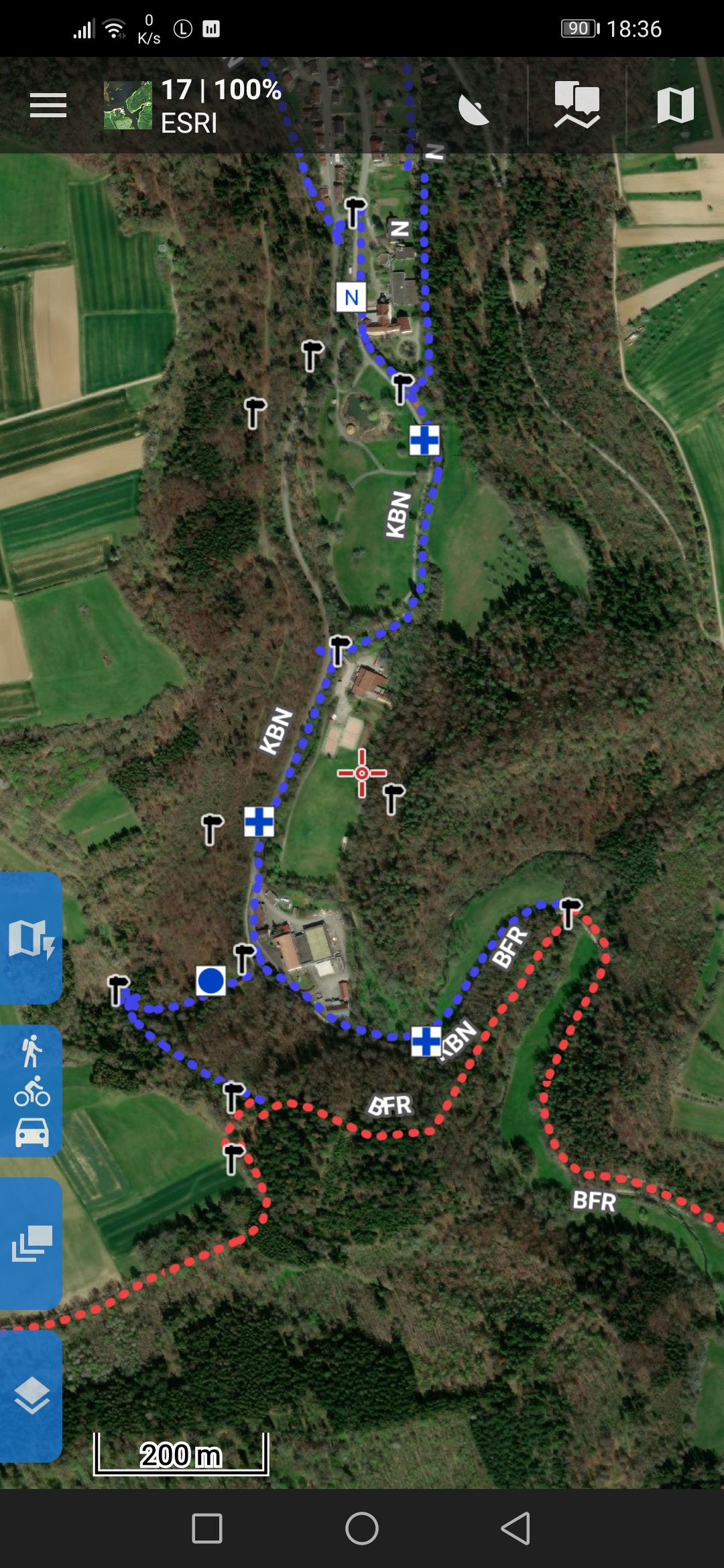Open the folded map icon in toolbar
The width and height of the screenshot is (724, 1568).
pos(675,105)
